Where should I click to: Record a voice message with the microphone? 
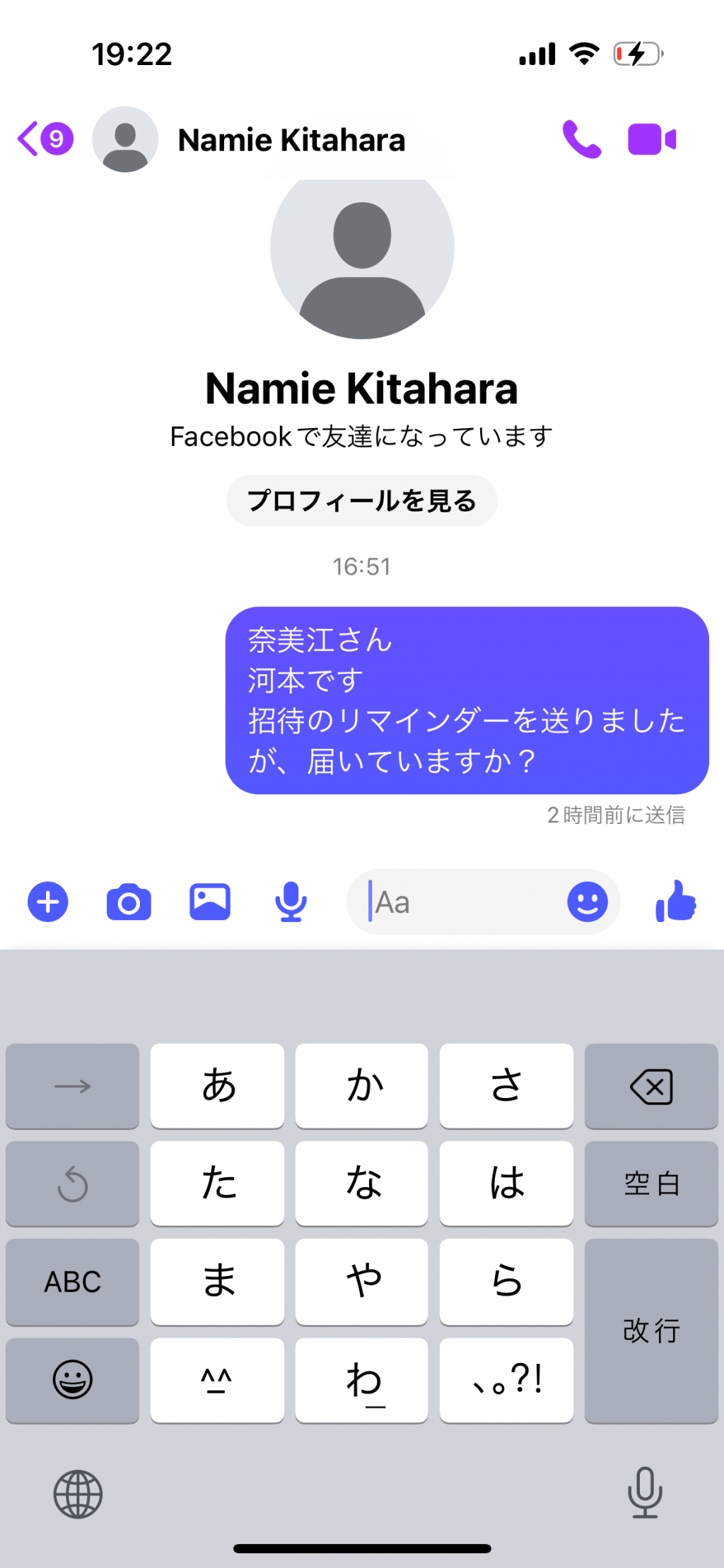tap(291, 902)
